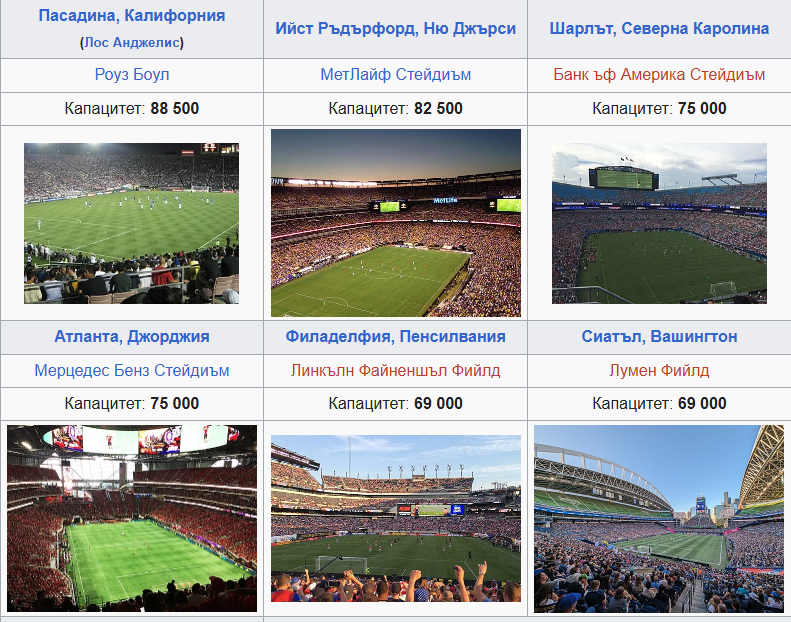View the Lincoln Financial Field photo
The width and height of the screenshot is (791, 622).
(395, 518)
